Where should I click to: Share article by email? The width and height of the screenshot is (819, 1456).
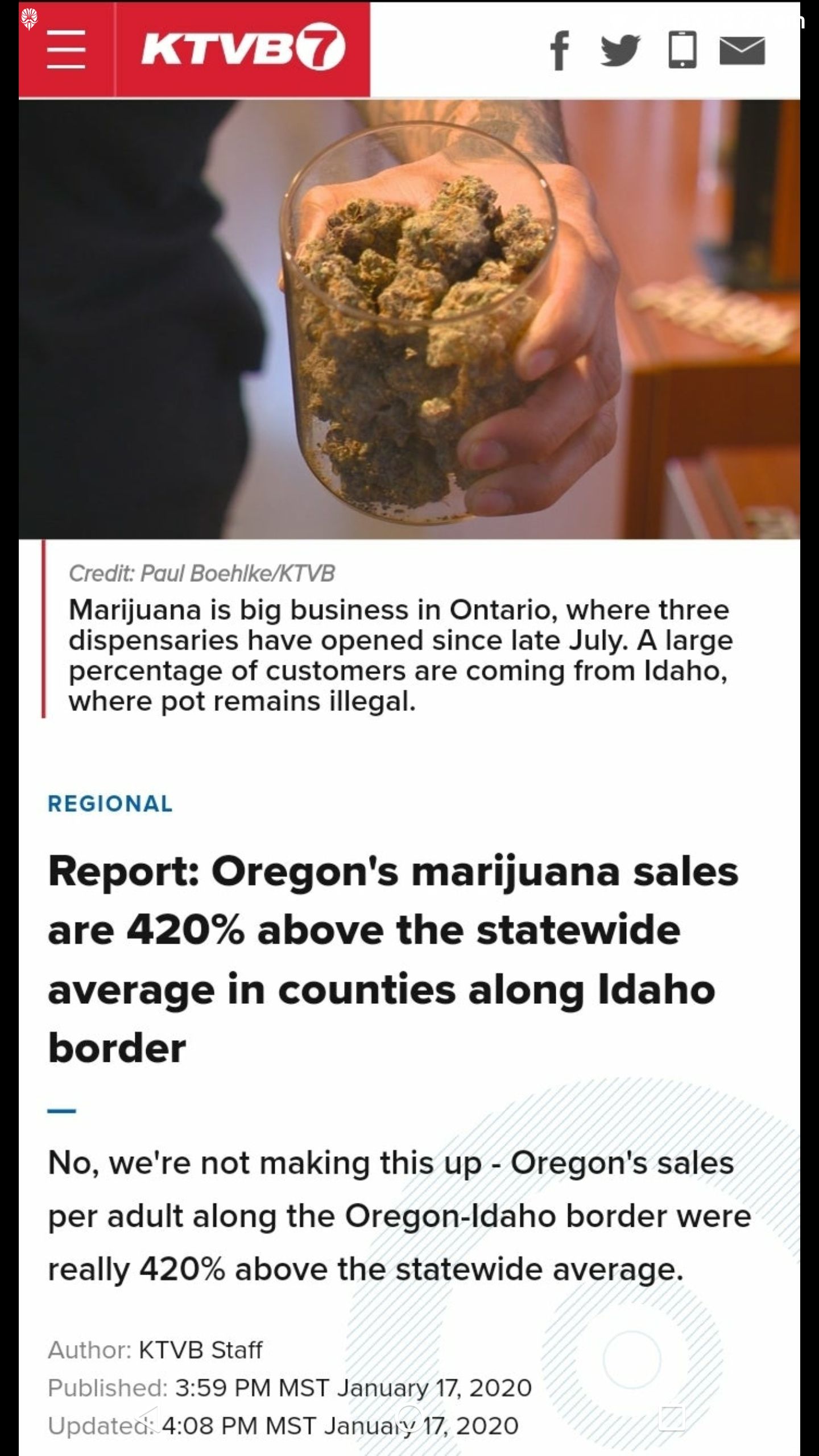click(742, 51)
